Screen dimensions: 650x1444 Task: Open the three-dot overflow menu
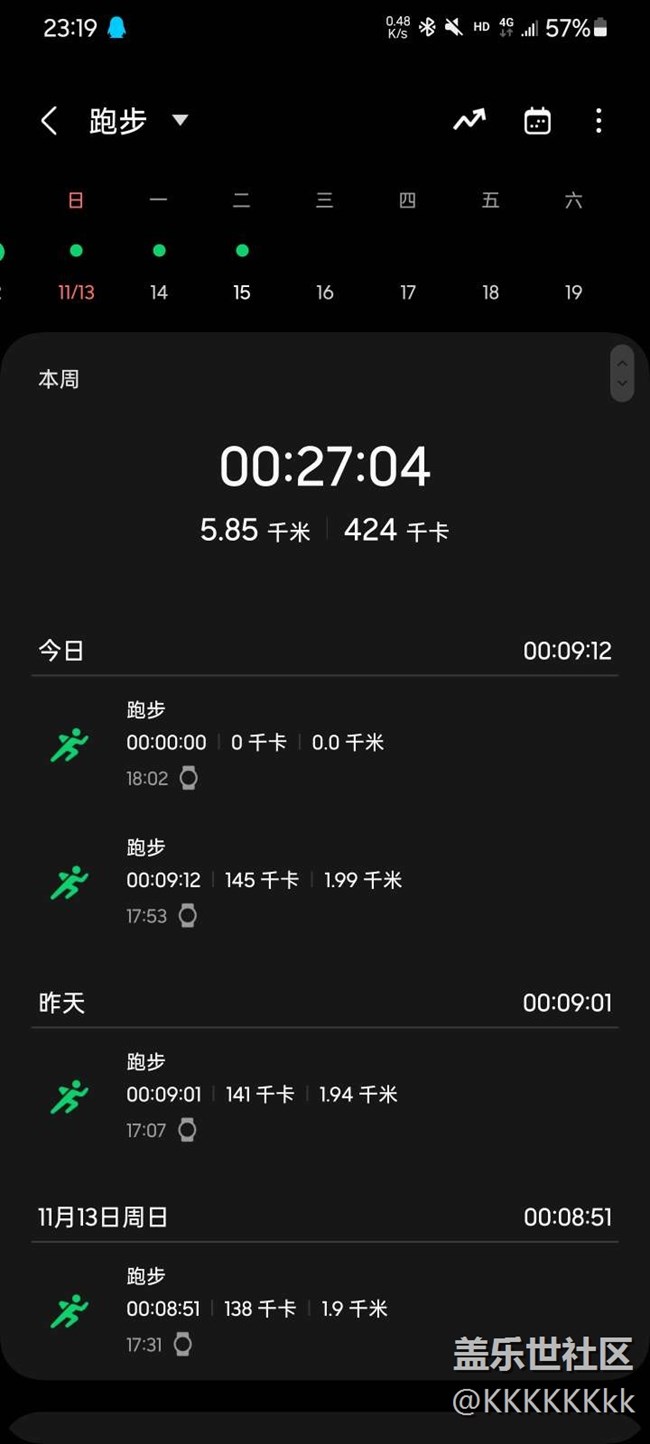(598, 121)
